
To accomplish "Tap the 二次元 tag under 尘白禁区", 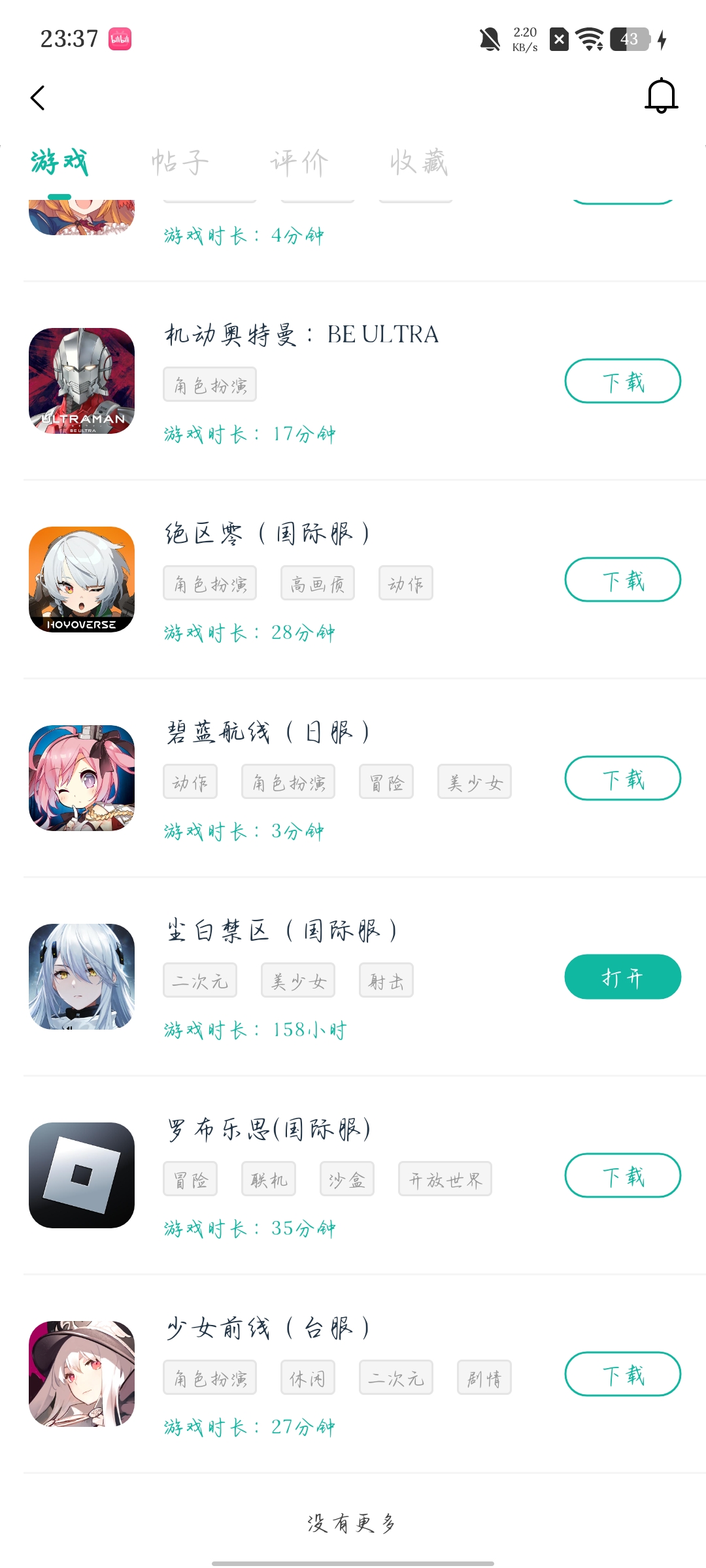I will point(199,980).
